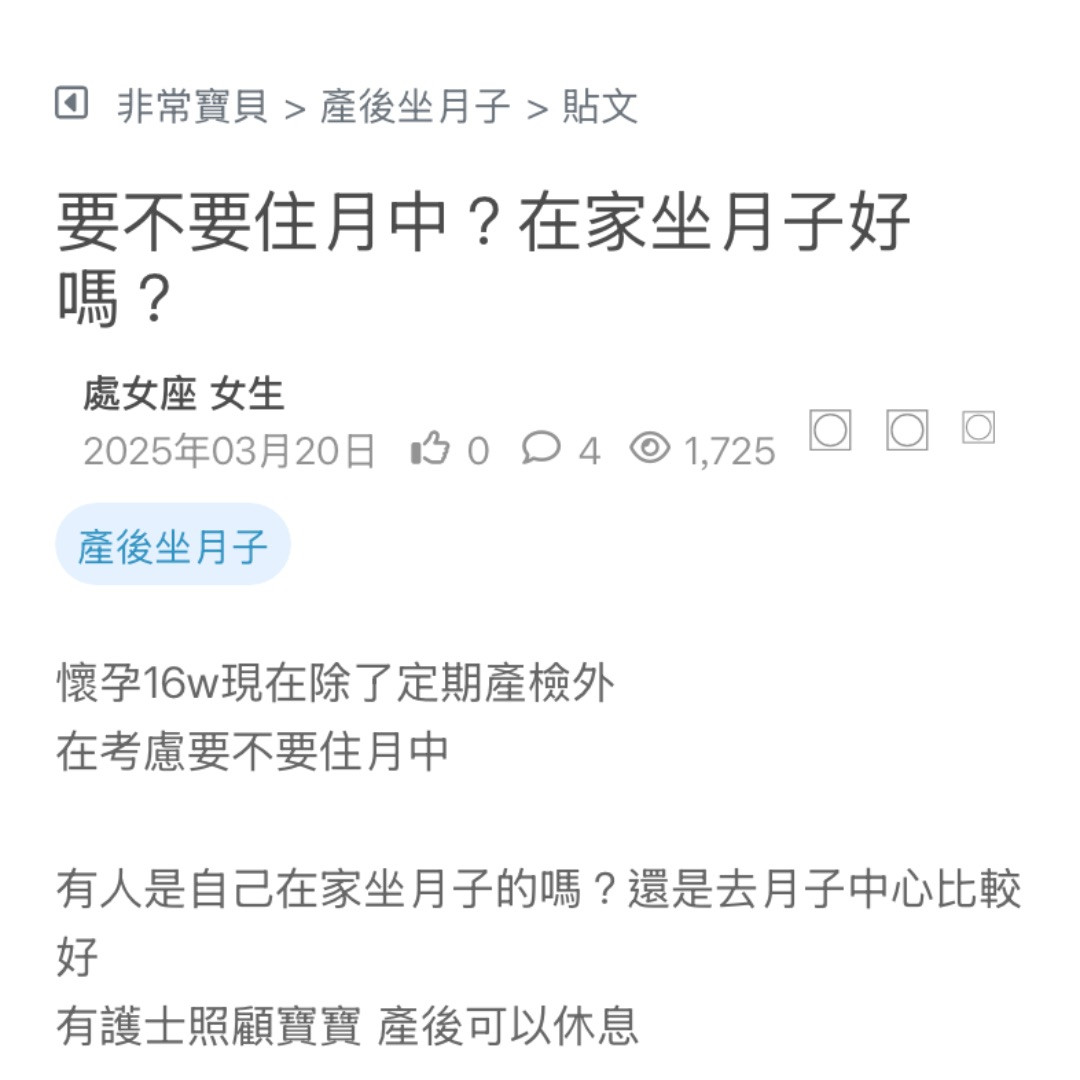Go to the 產後坐月子 breadcrumb category

pos(415,106)
